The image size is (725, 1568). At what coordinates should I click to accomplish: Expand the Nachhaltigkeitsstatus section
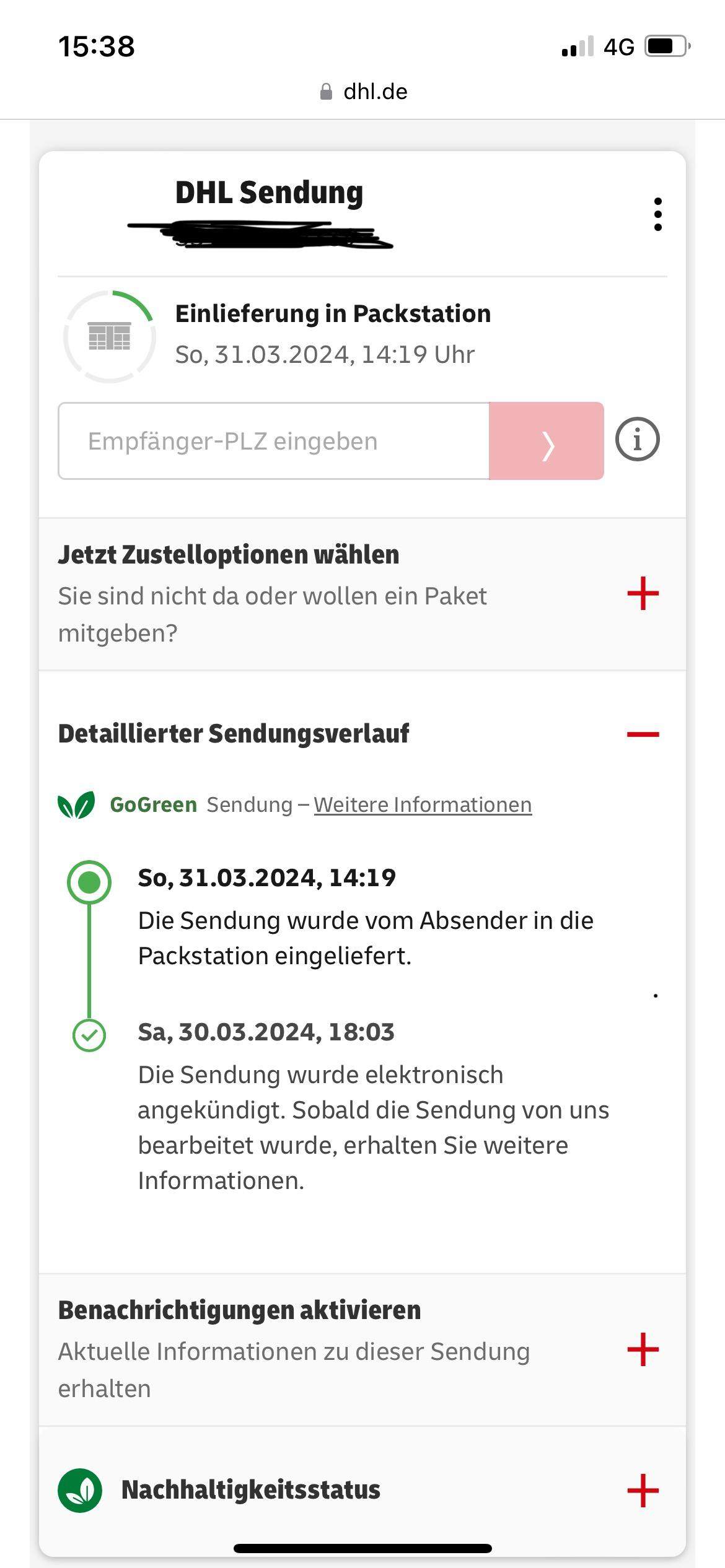tap(643, 1490)
